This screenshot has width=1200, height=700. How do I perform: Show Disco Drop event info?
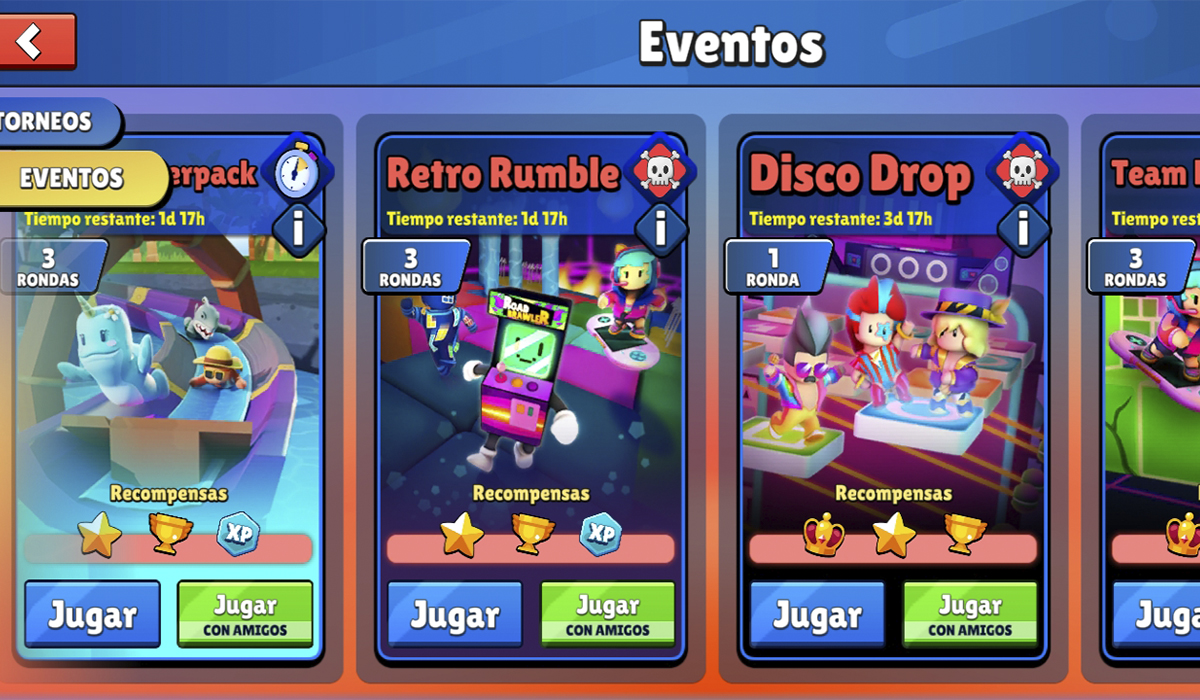point(1022,230)
